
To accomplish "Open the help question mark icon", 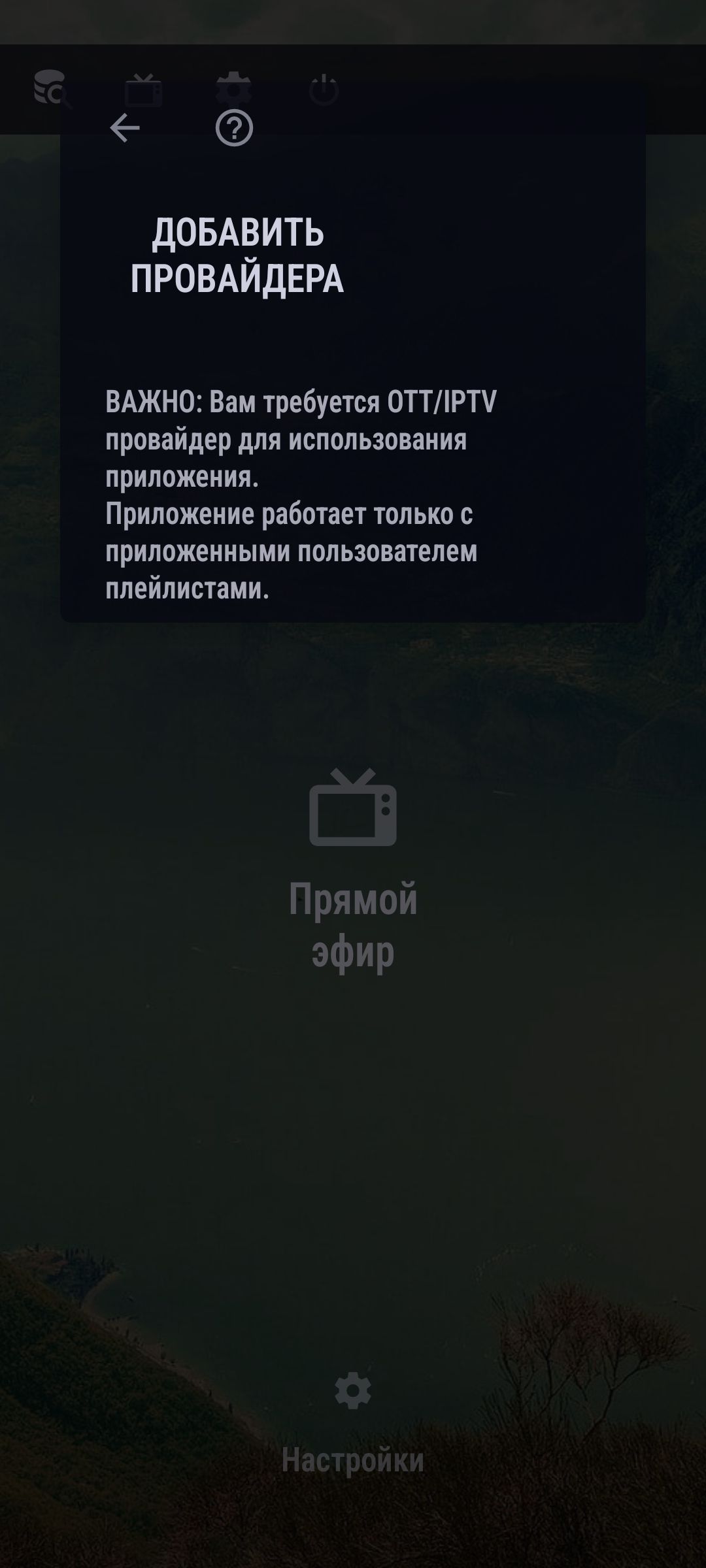I will point(234,129).
